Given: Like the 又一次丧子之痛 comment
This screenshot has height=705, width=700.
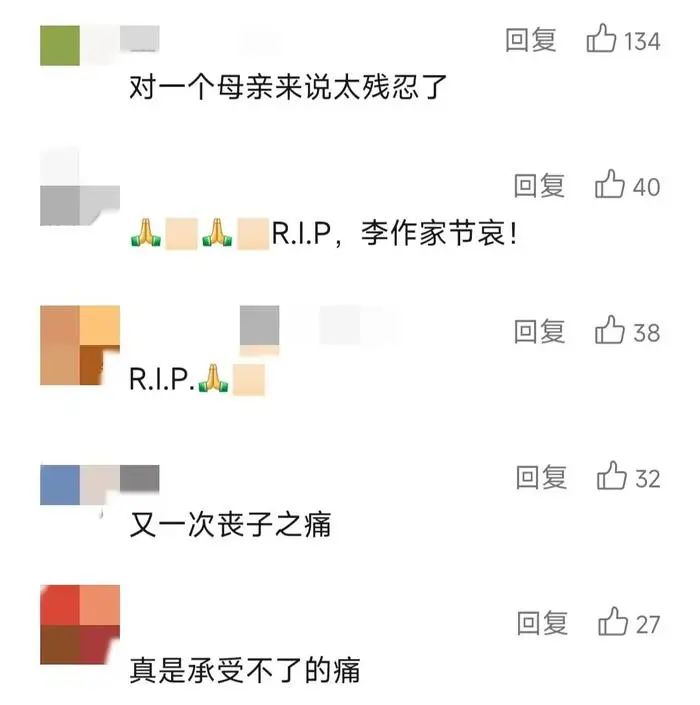Looking at the screenshot, I should (612, 477).
